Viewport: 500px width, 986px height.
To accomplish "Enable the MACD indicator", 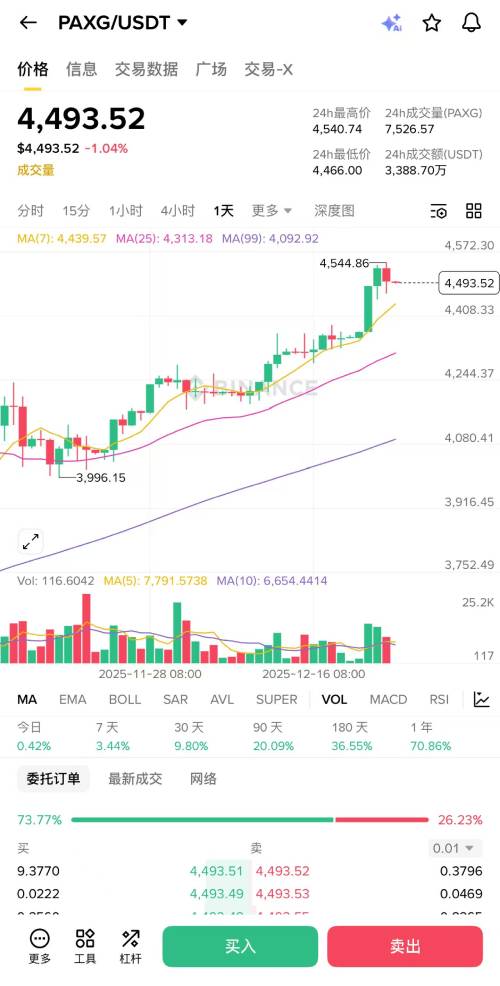I will 388,699.
